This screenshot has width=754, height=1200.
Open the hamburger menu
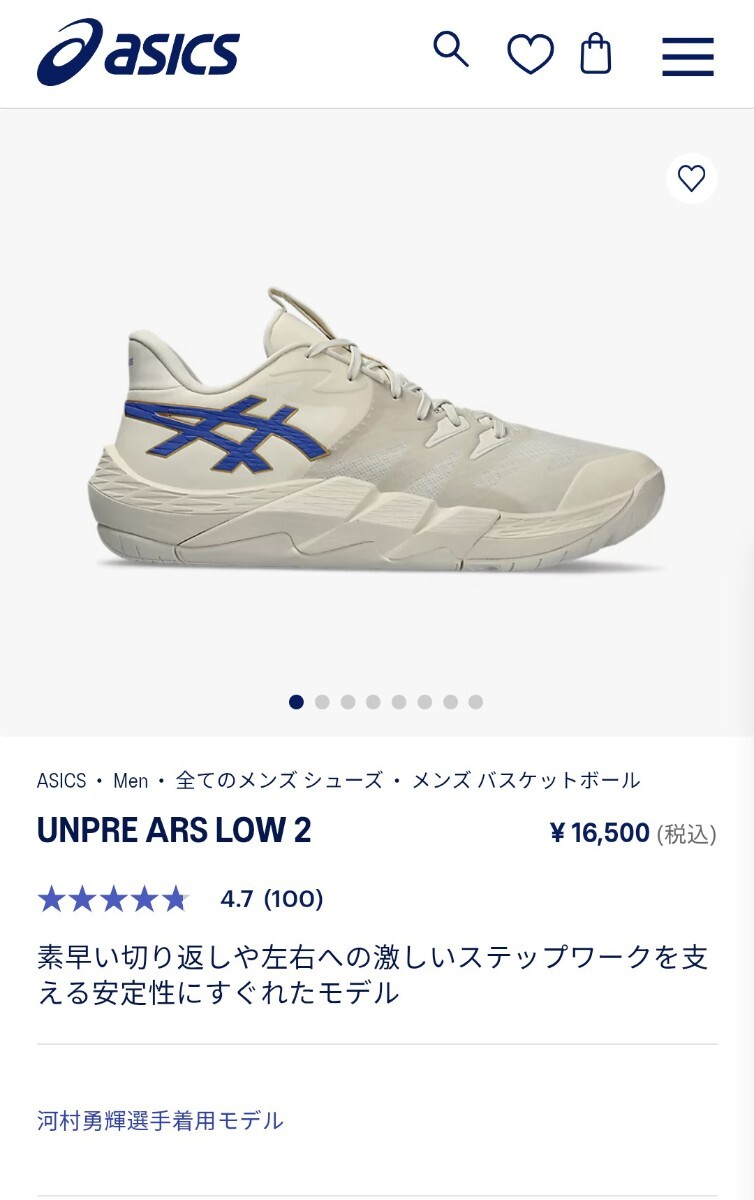pos(688,57)
